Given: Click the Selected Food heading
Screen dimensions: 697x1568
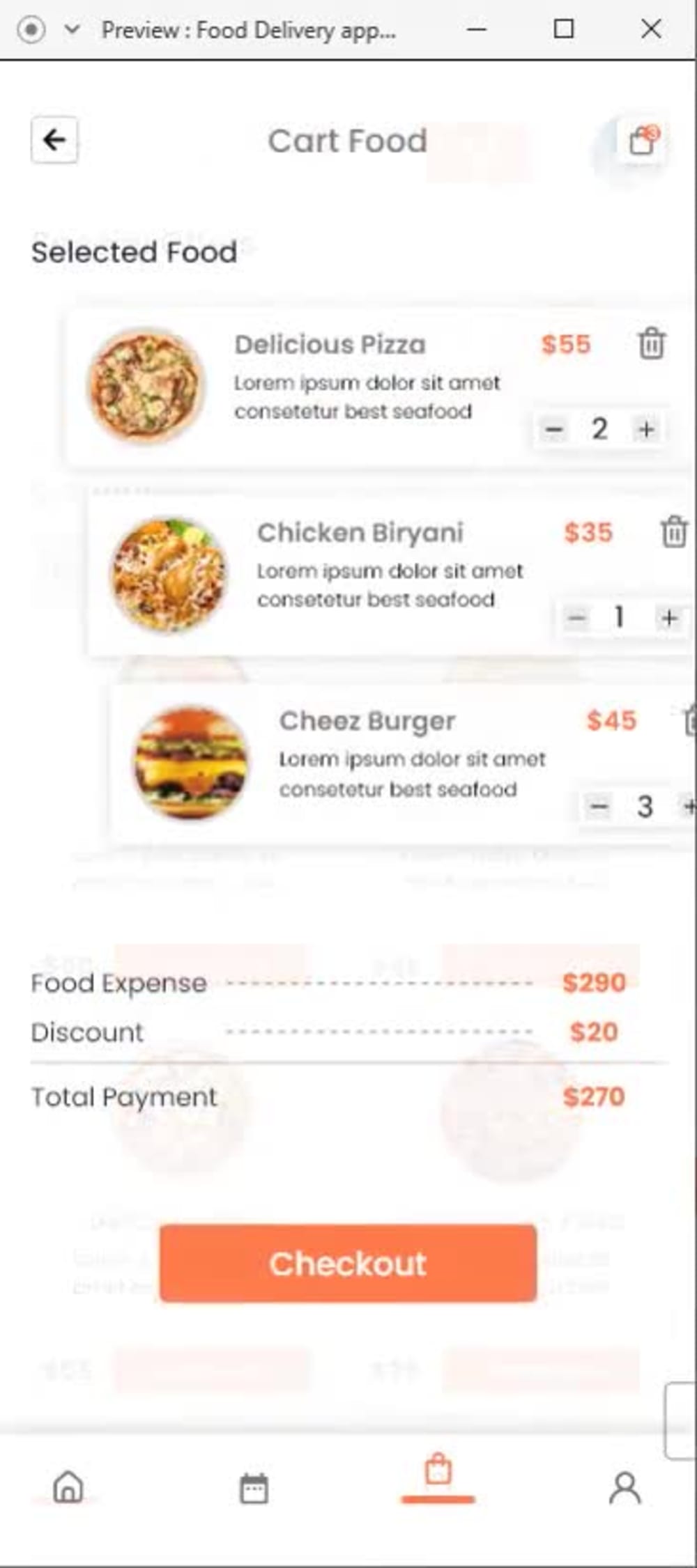Looking at the screenshot, I should [x=135, y=252].
